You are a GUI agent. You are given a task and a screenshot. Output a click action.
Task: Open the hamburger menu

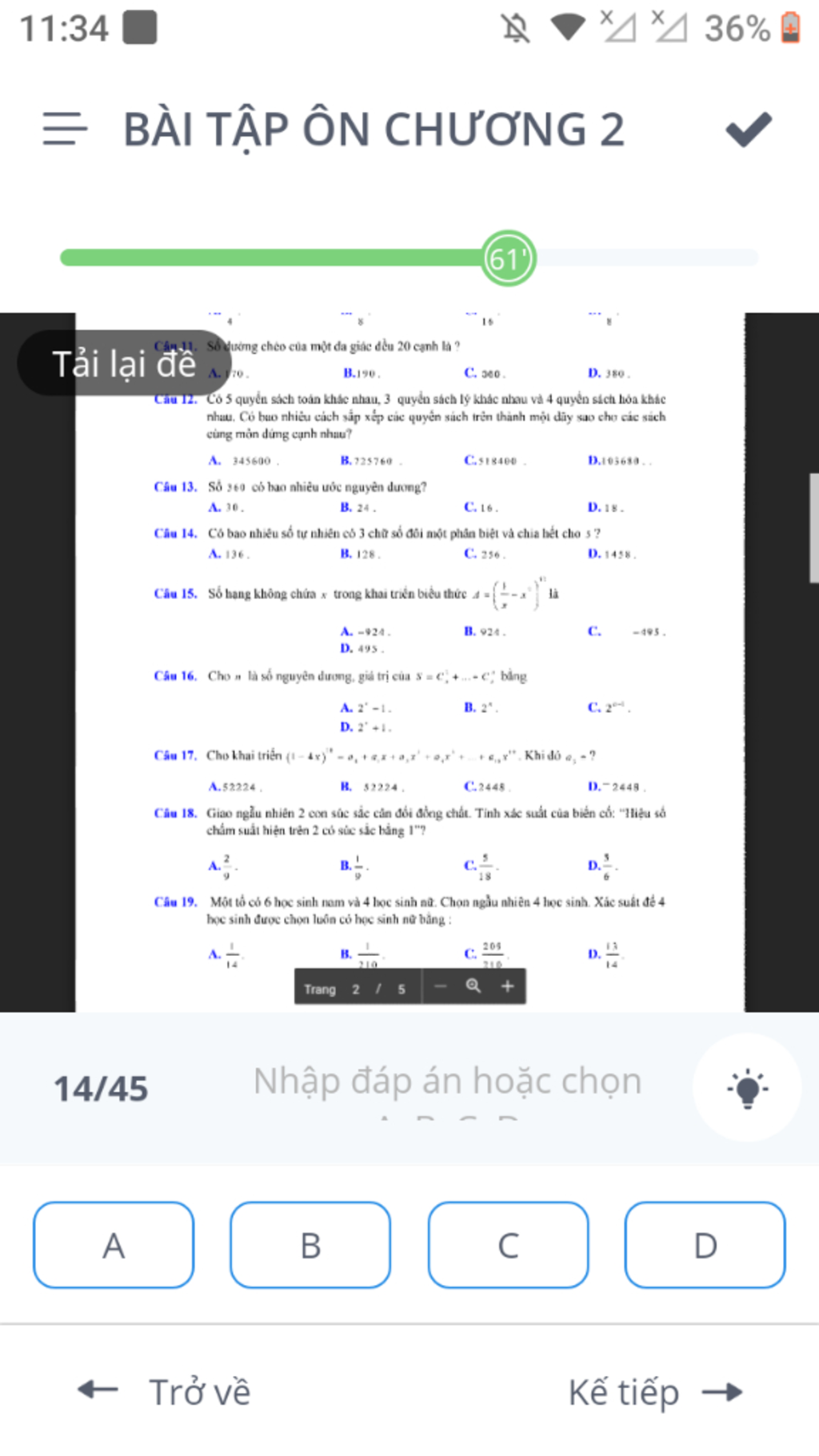click(x=65, y=129)
